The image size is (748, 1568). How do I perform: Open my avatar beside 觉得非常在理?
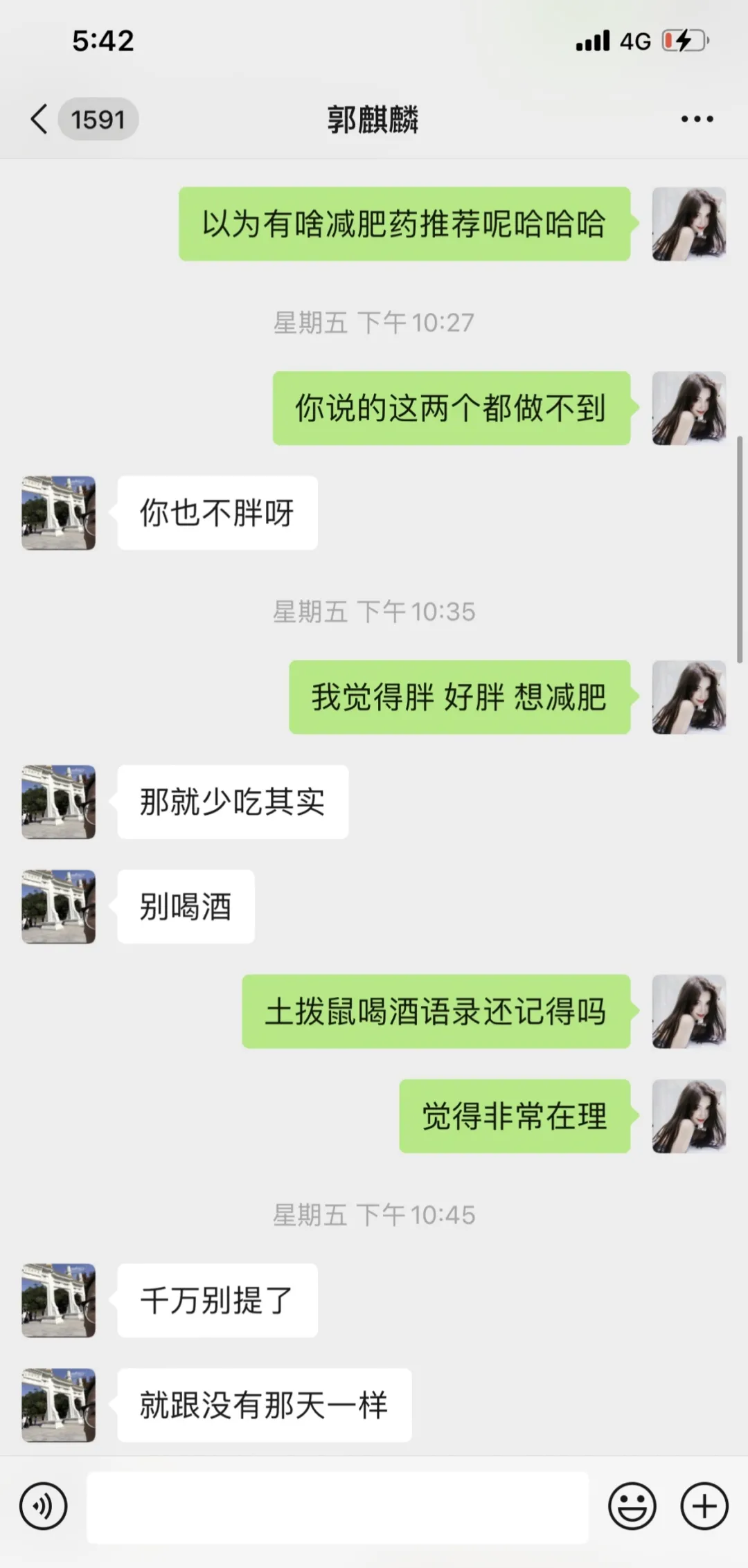(x=688, y=1116)
